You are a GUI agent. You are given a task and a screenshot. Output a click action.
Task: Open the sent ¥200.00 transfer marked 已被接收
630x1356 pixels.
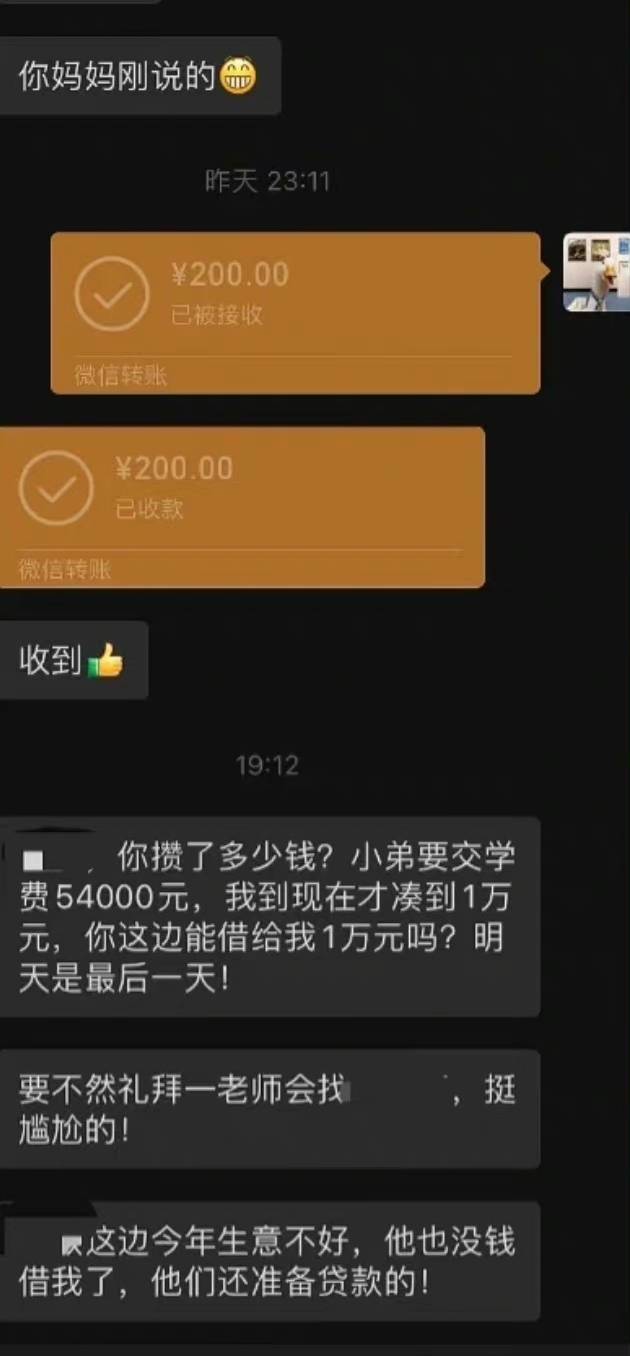coord(295,312)
